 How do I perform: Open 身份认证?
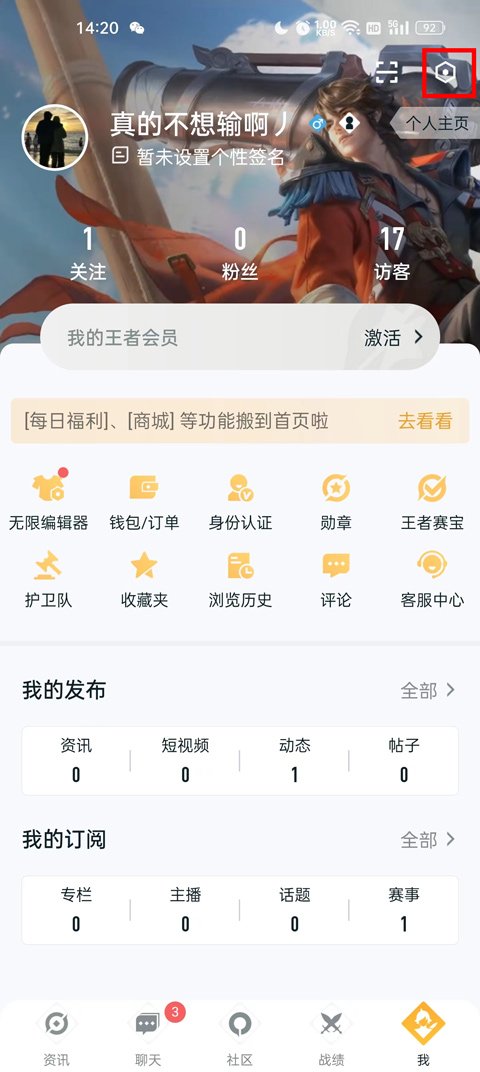240,502
